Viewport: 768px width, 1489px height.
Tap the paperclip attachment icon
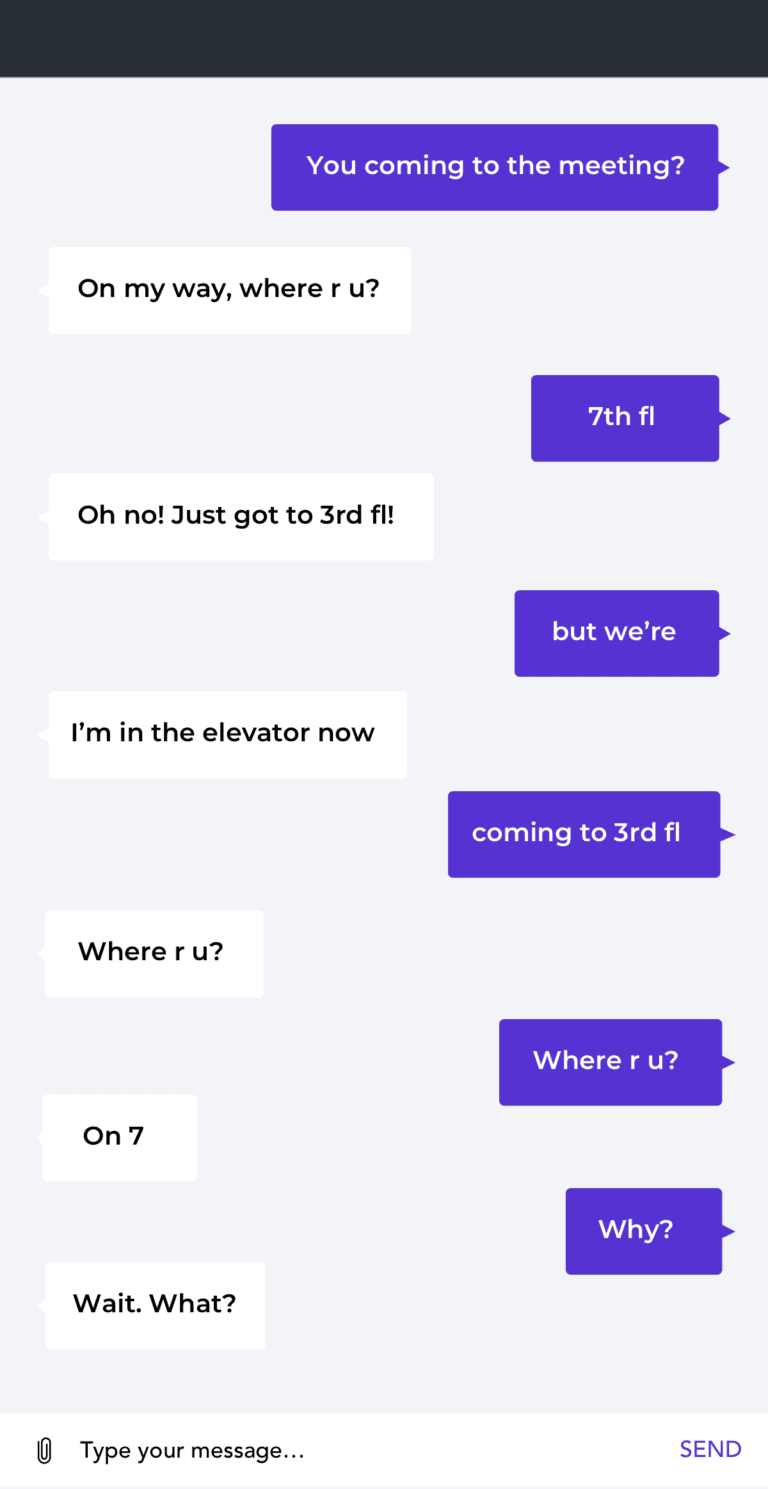[44, 1450]
